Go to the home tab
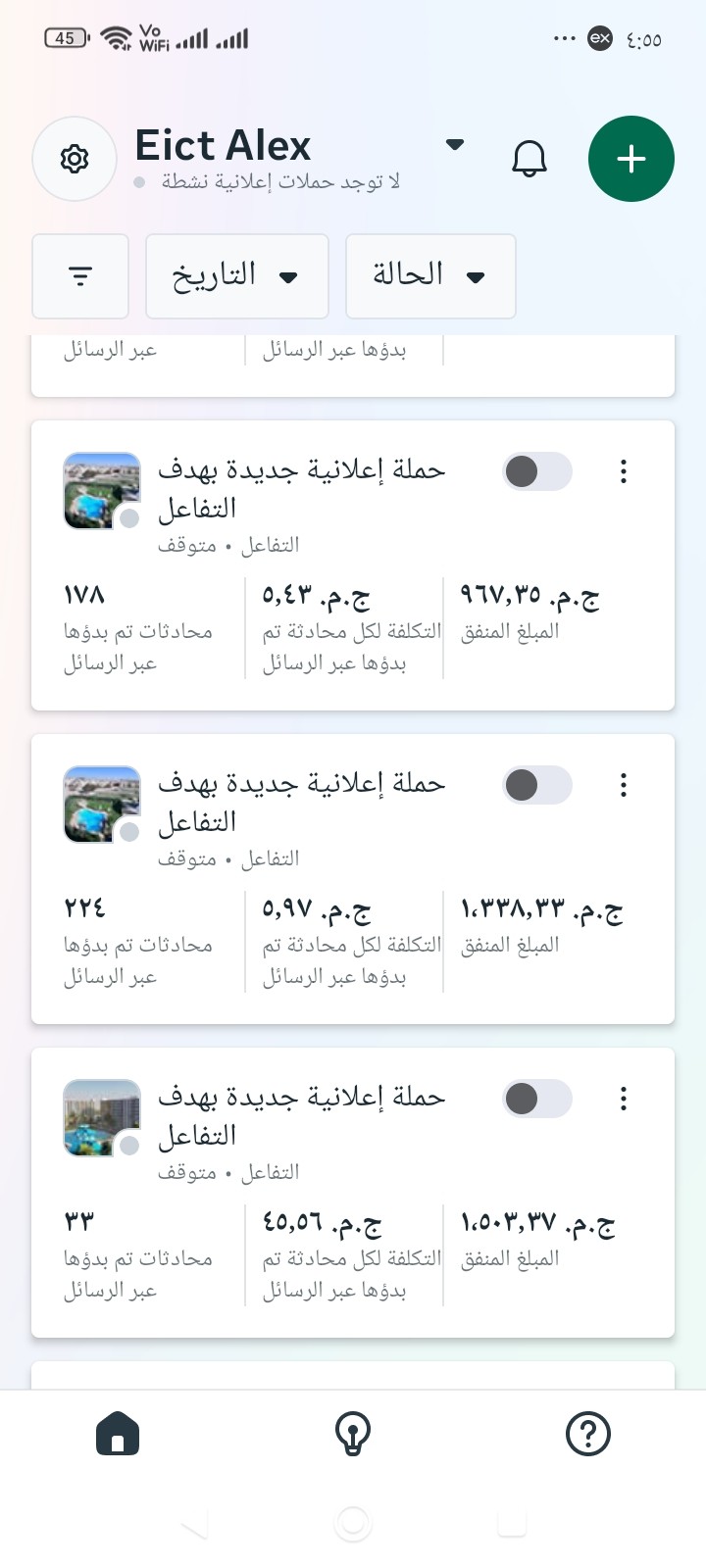Screen dimensions: 706x1568 coord(118,1435)
